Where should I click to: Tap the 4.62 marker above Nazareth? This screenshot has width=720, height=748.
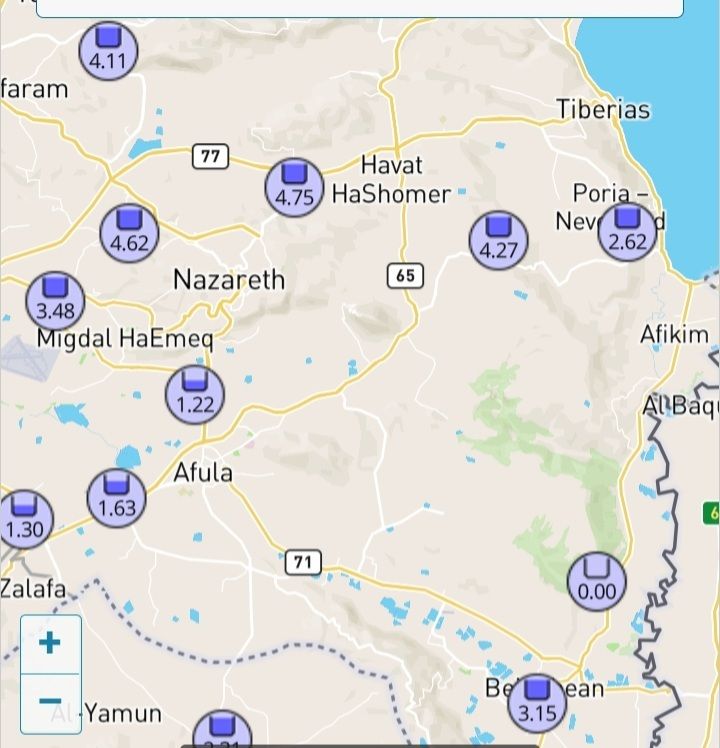[130, 232]
